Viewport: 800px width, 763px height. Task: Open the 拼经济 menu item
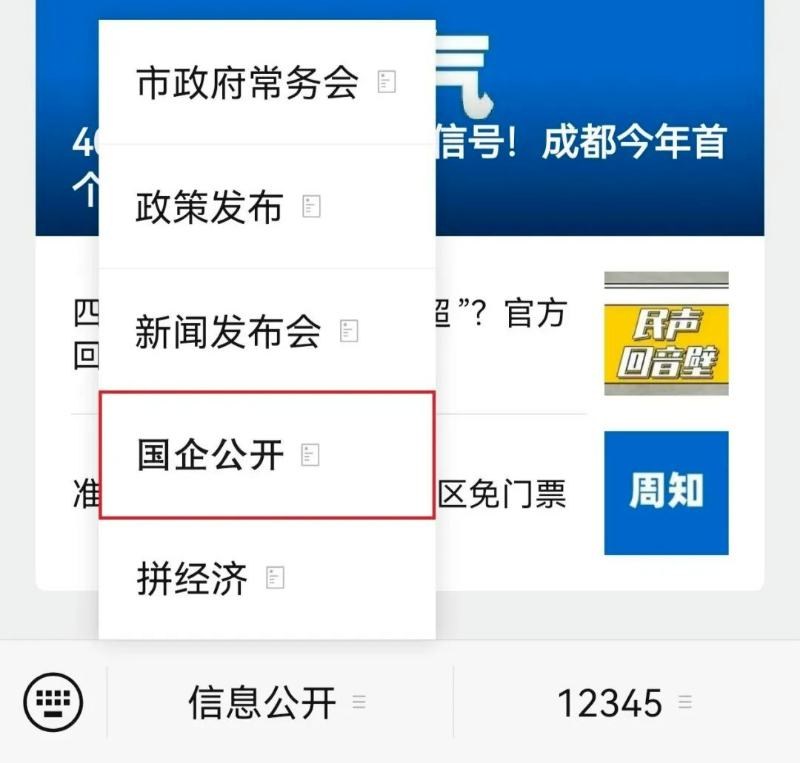tap(266, 579)
